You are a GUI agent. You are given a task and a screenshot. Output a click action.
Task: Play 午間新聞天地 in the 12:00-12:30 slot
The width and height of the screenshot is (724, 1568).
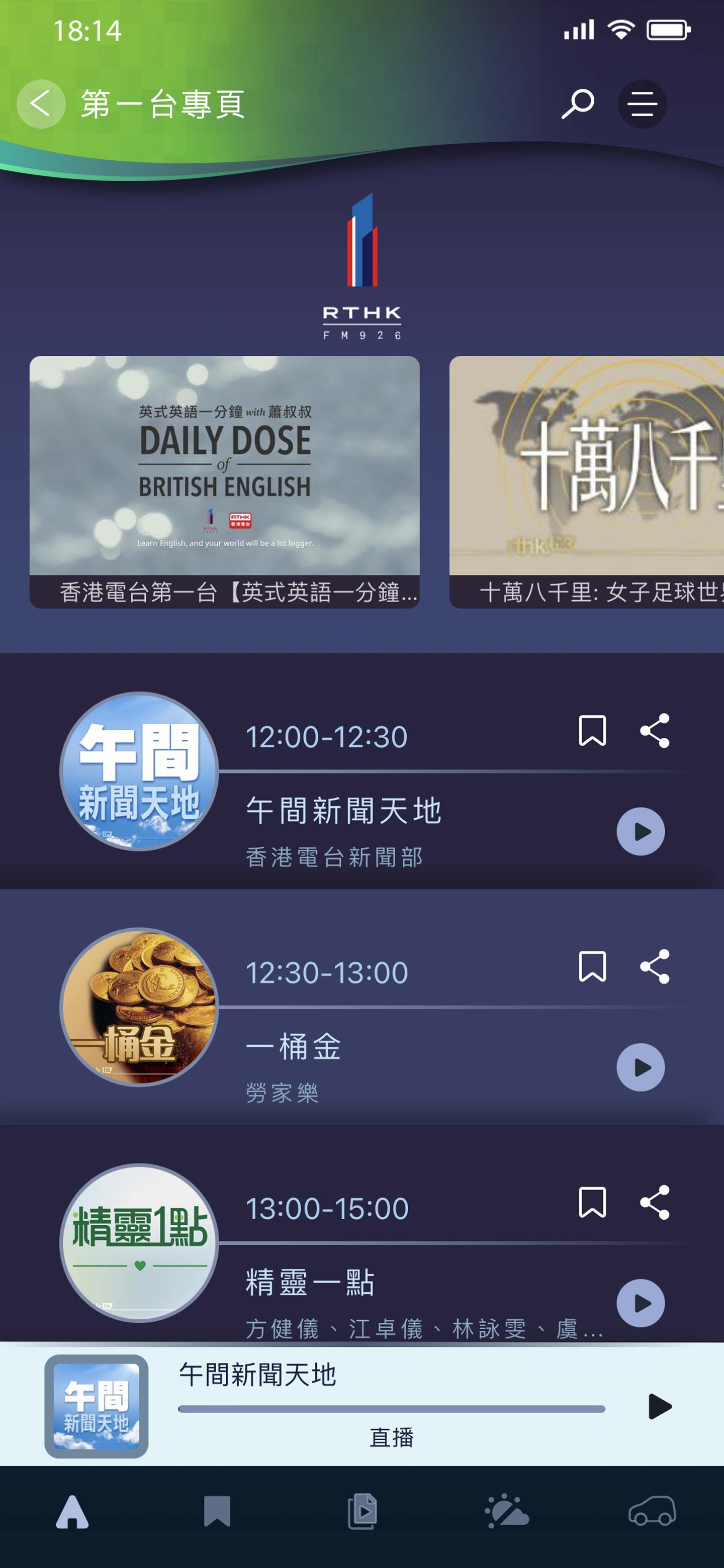point(641,831)
